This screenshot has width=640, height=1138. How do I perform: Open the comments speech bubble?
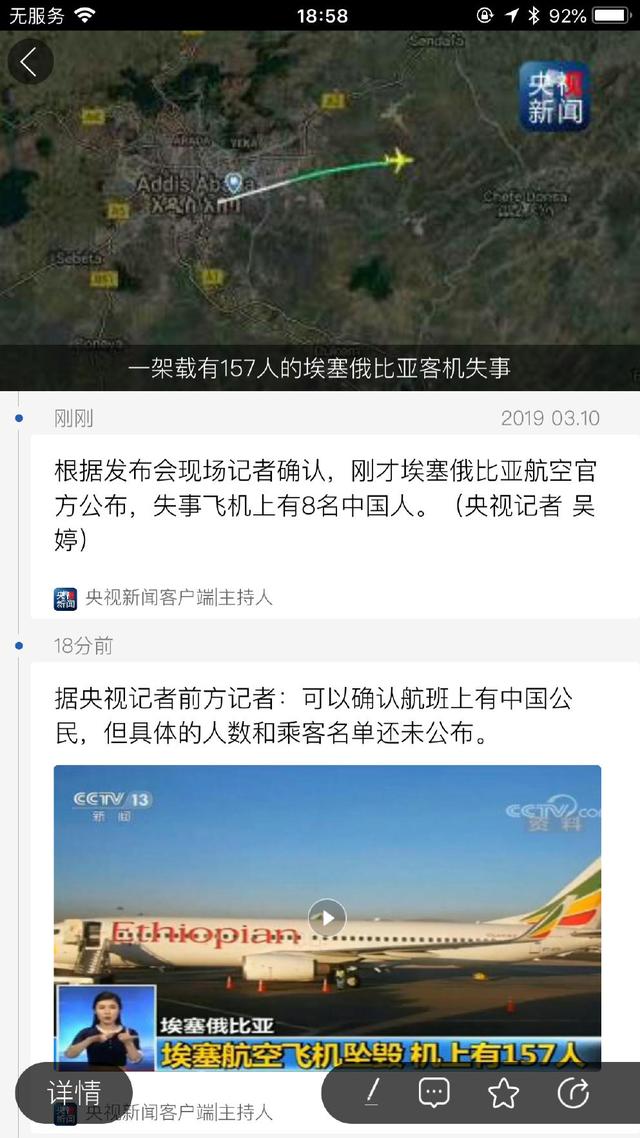click(434, 1093)
